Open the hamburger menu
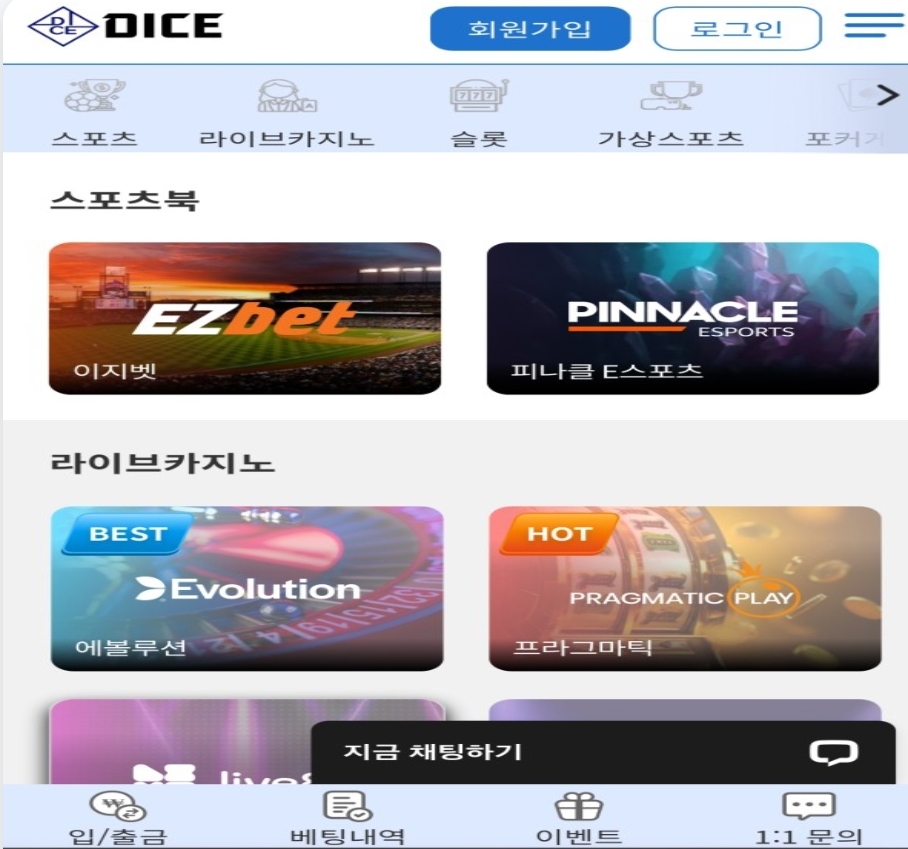 pos(873,25)
